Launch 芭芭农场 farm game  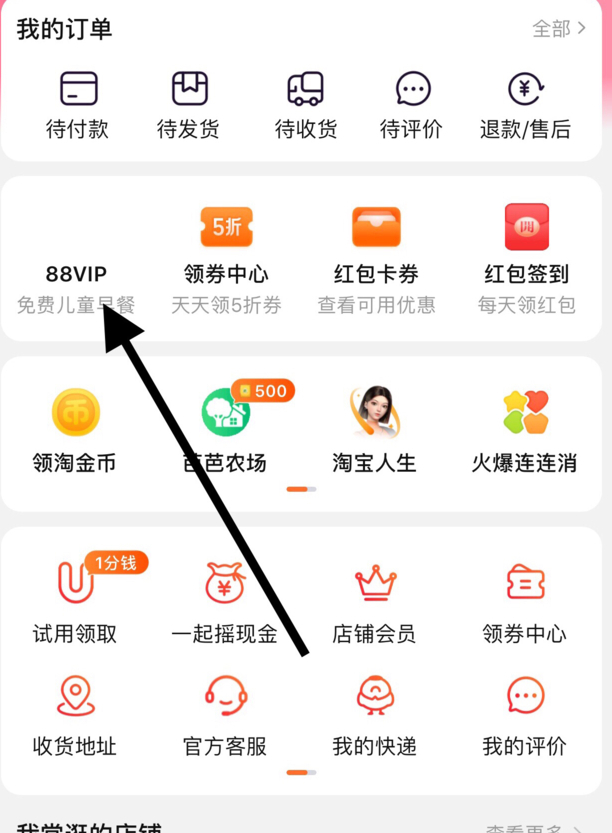point(225,430)
